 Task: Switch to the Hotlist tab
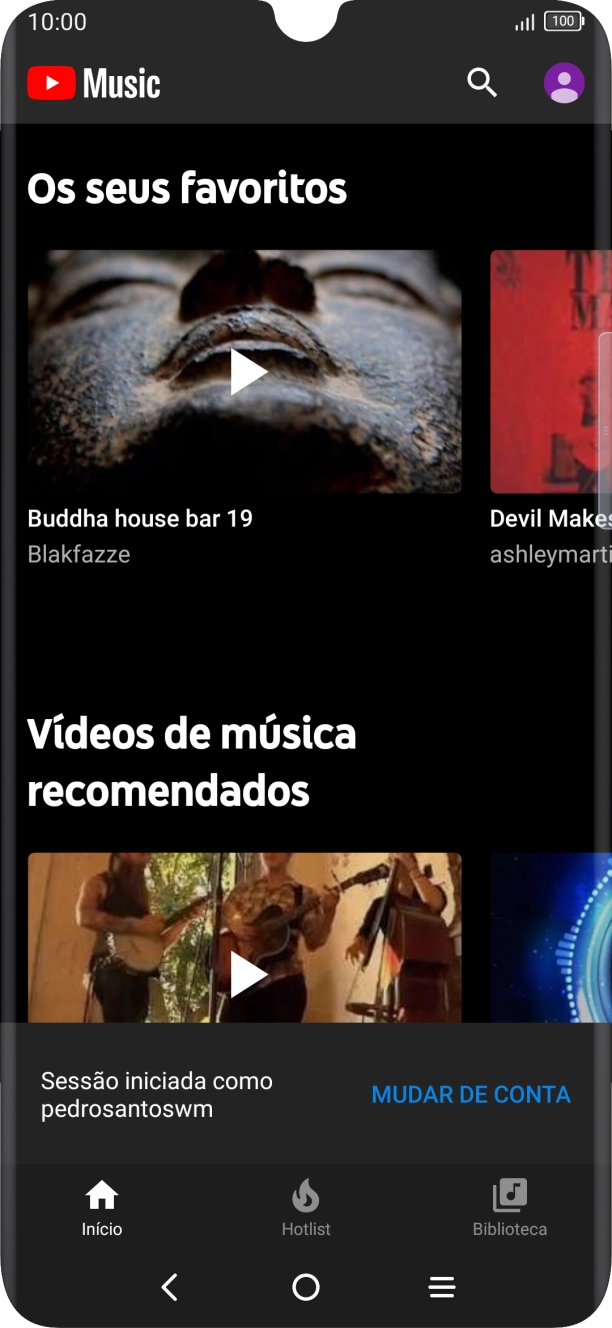306,1207
